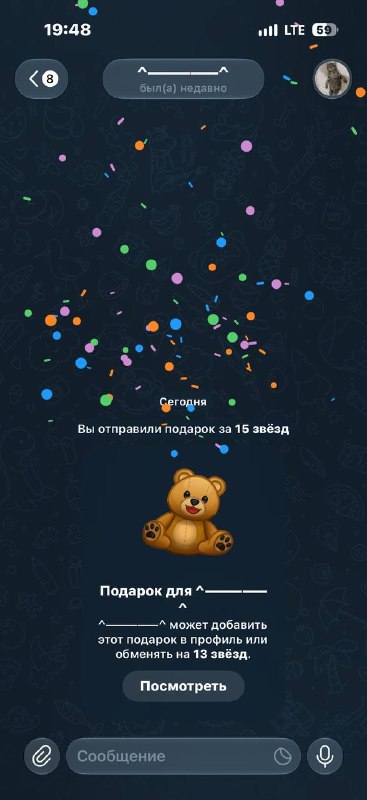This screenshot has width=367, height=800.
Task: Record a voice message with the microphone
Action: point(325,756)
